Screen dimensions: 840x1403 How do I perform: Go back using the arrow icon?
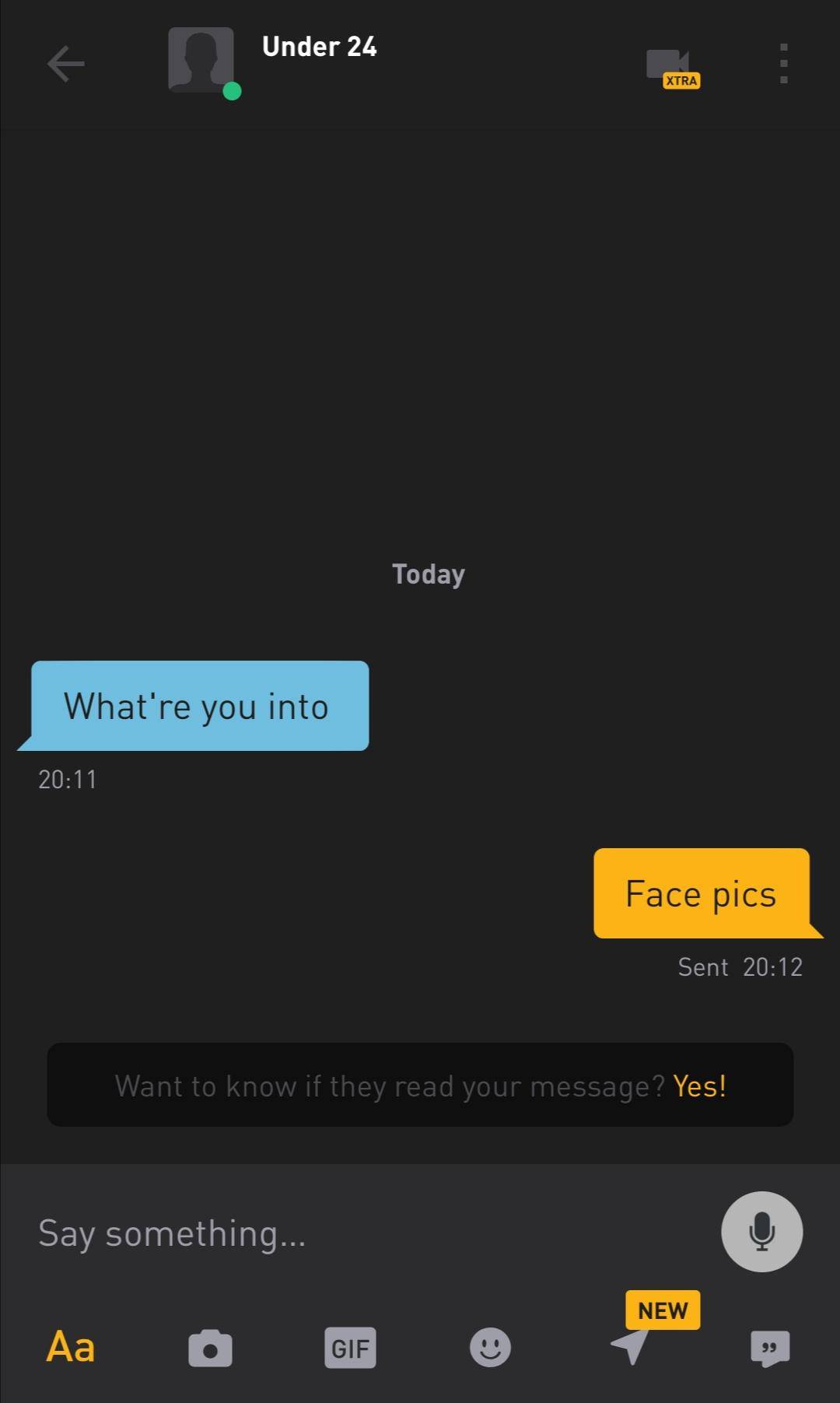[65, 63]
